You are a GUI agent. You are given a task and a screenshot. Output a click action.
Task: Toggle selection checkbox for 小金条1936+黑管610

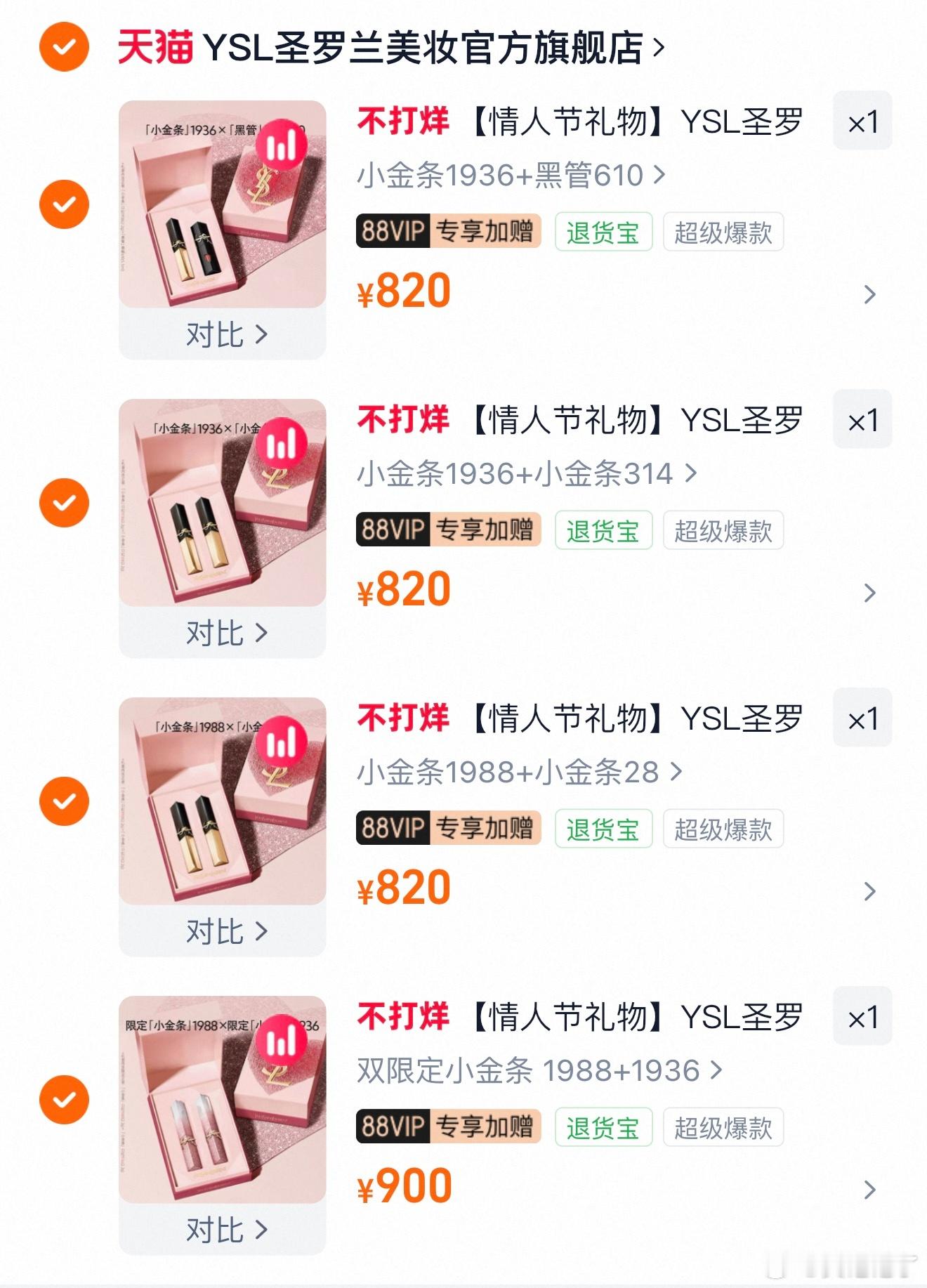click(x=65, y=205)
